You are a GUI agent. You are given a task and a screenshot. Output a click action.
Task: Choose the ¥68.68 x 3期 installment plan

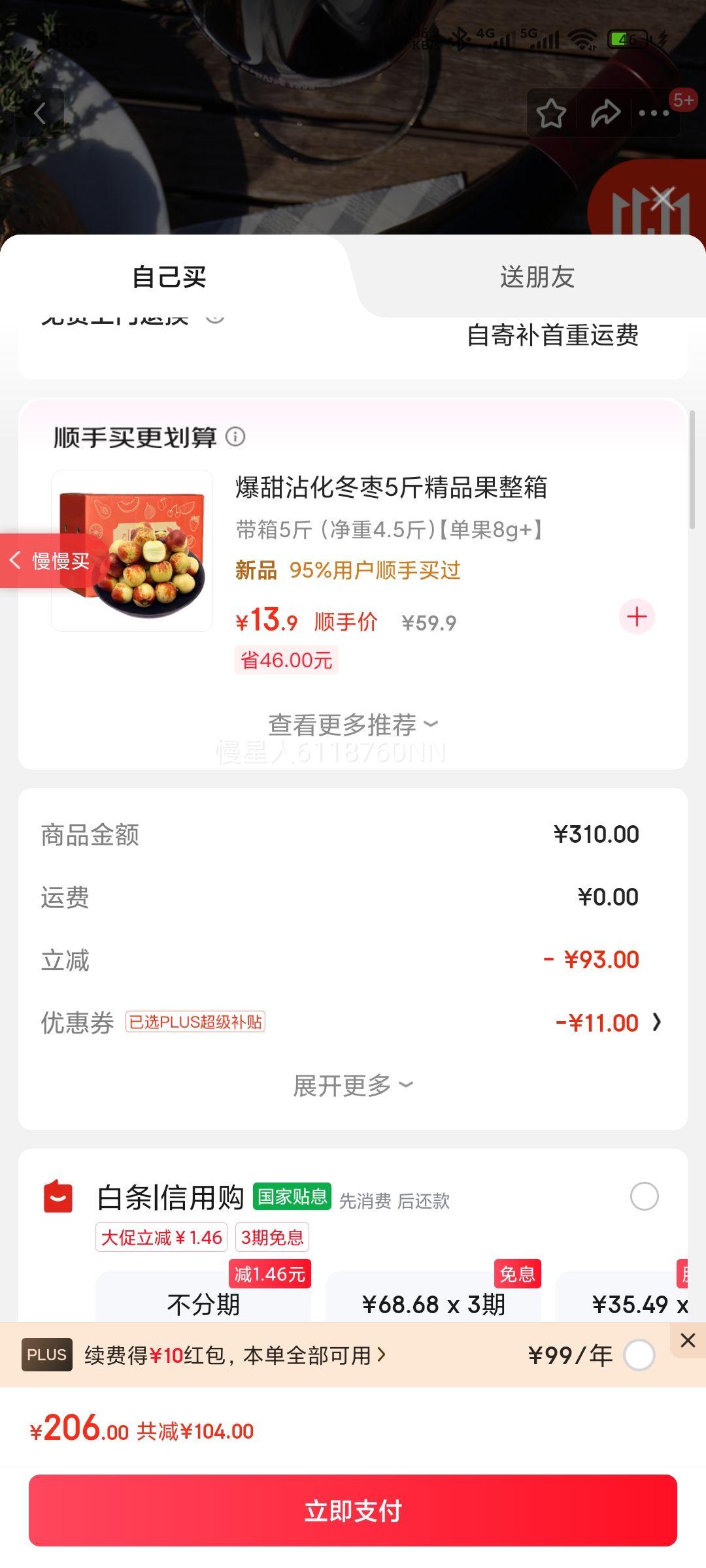pyautogui.click(x=433, y=1304)
